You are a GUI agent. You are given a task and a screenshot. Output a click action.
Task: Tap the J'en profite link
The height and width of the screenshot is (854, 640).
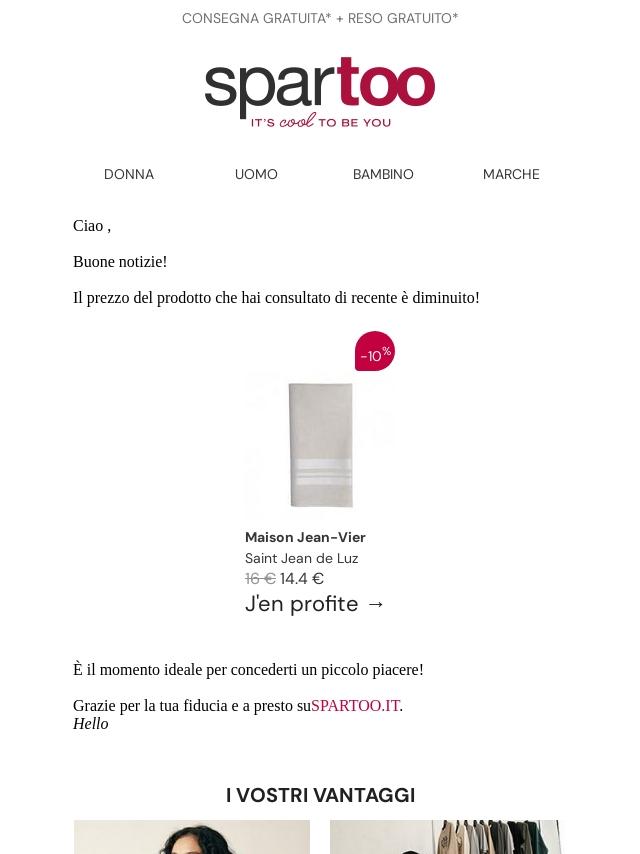click(x=315, y=604)
